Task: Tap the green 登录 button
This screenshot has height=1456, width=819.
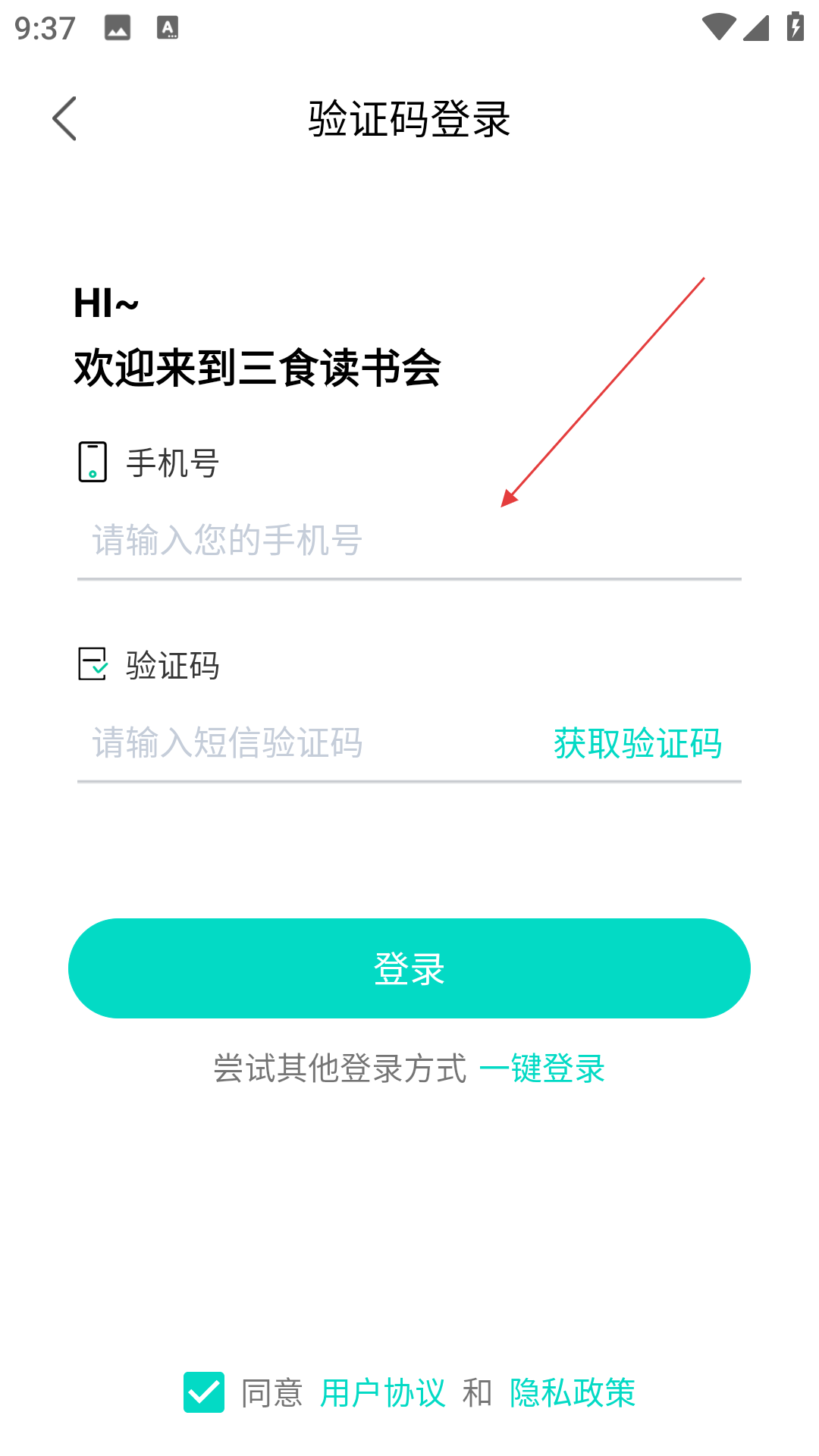Action: coord(409,968)
